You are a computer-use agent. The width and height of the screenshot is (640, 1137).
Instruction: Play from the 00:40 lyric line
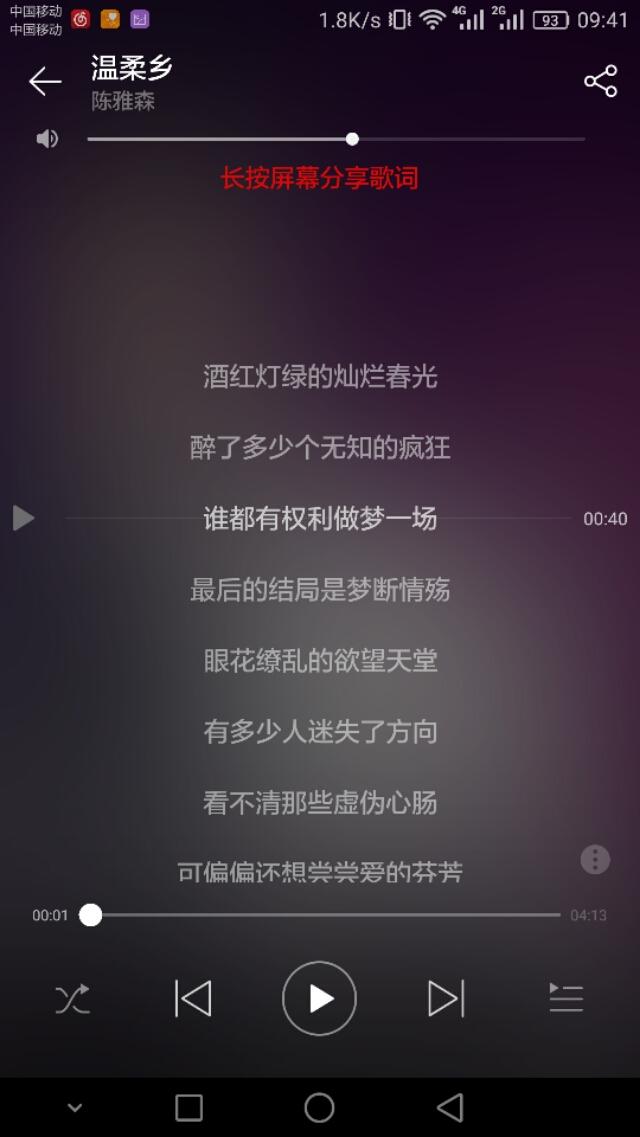pyautogui.click(x=23, y=518)
